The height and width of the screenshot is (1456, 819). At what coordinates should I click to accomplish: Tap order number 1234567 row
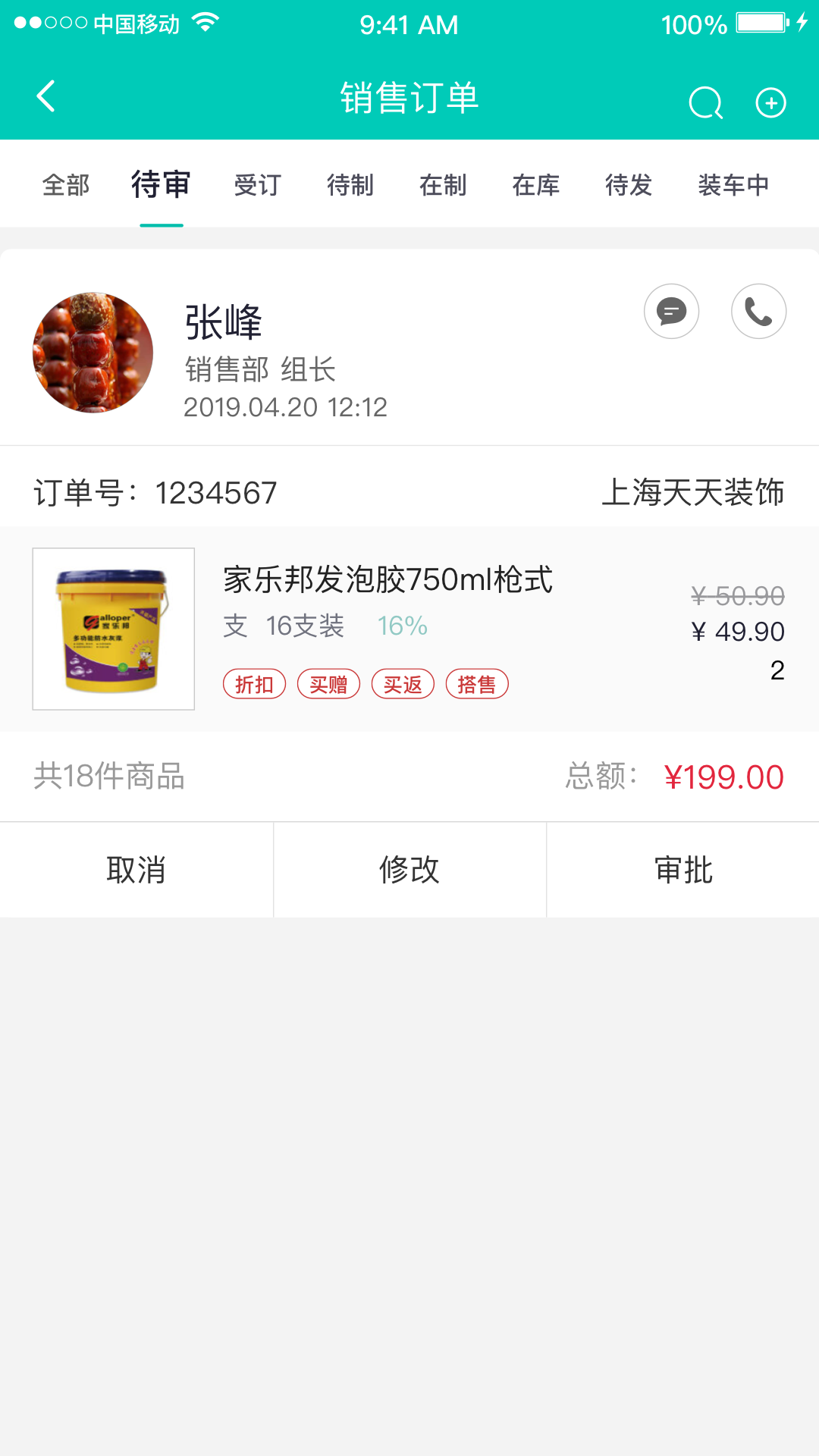tap(216, 492)
